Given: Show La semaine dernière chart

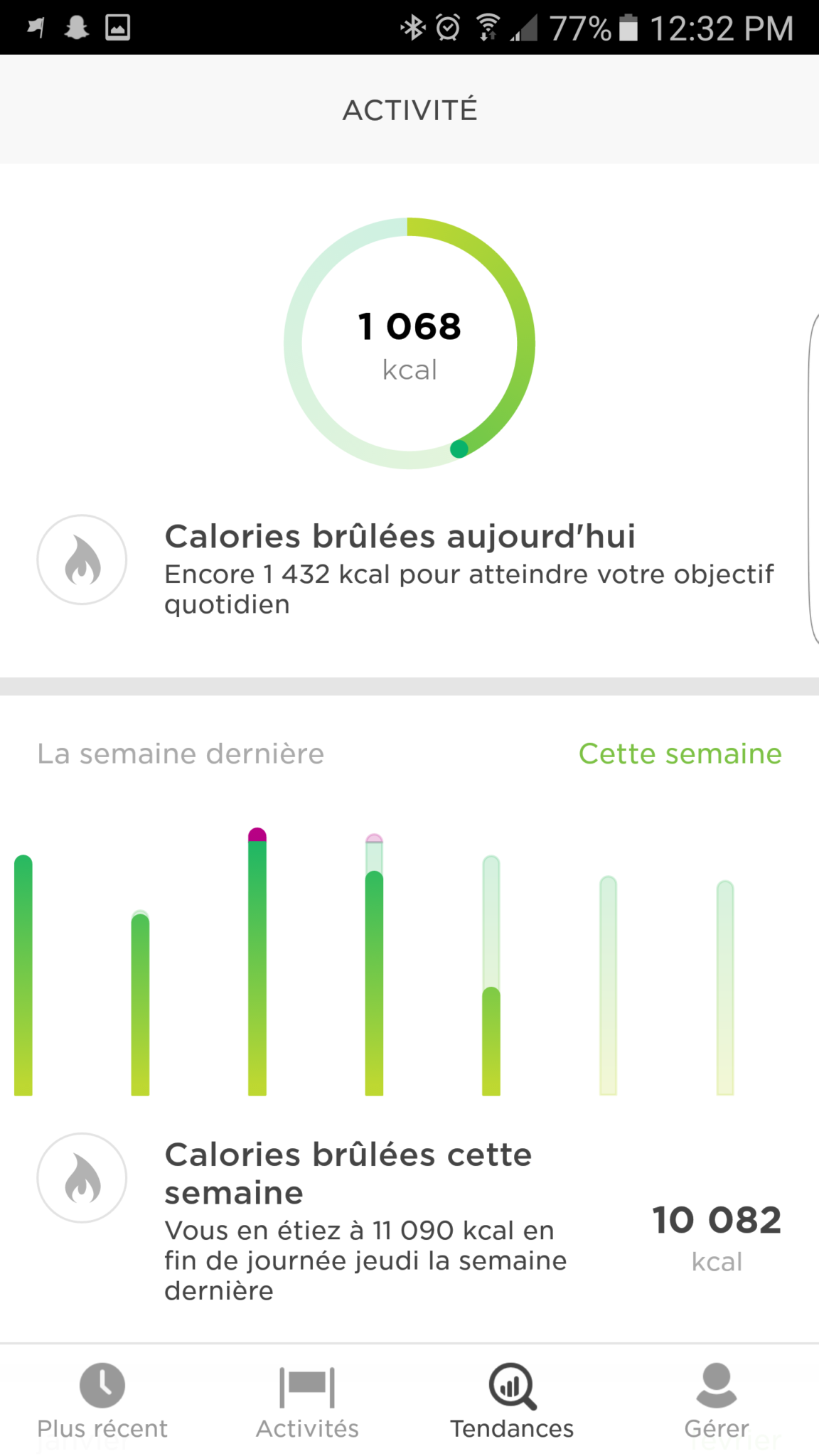Looking at the screenshot, I should pyautogui.click(x=181, y=754).
